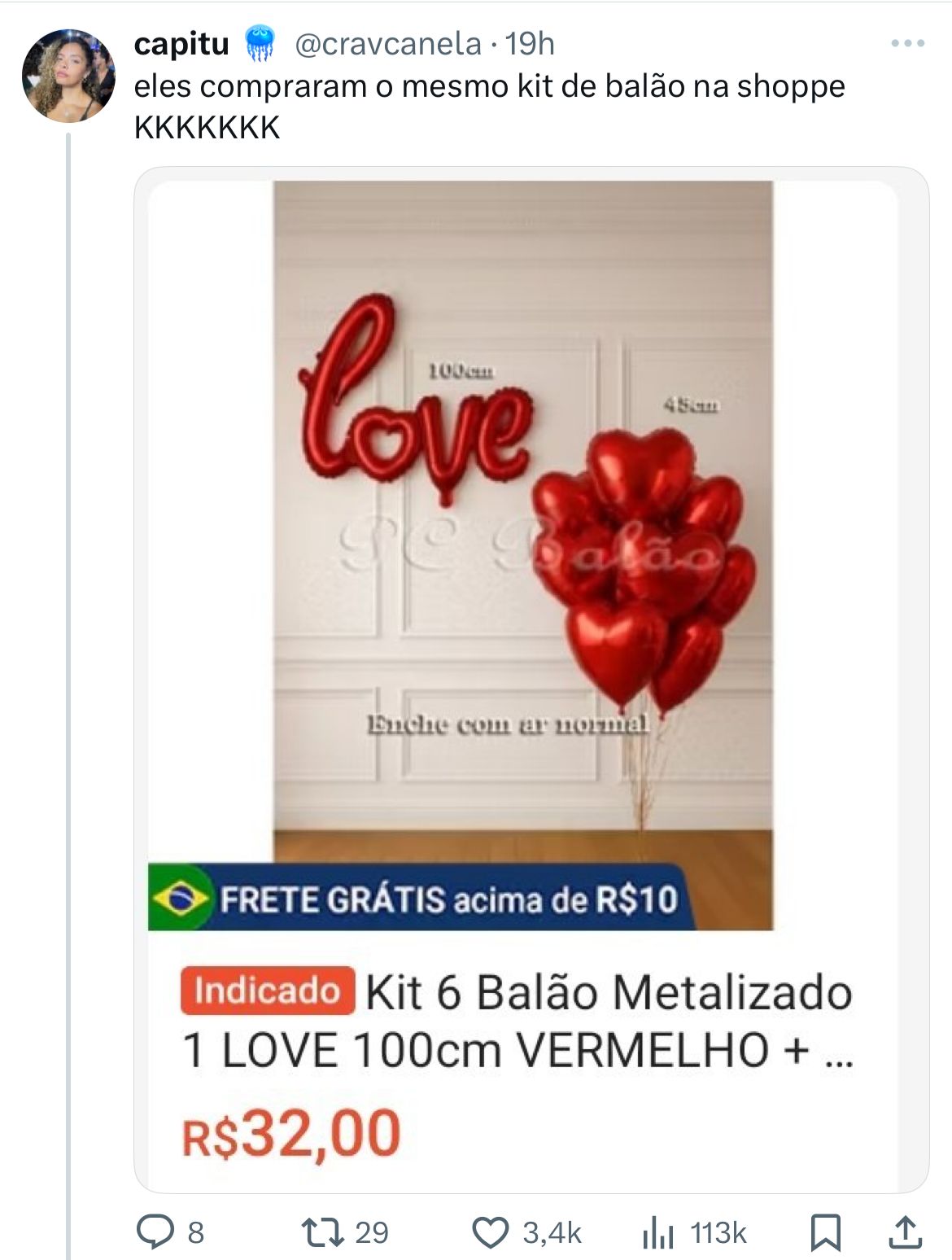952x1260 pixels.
Task: Share capitu's tweet
Action: (903, 1232)
